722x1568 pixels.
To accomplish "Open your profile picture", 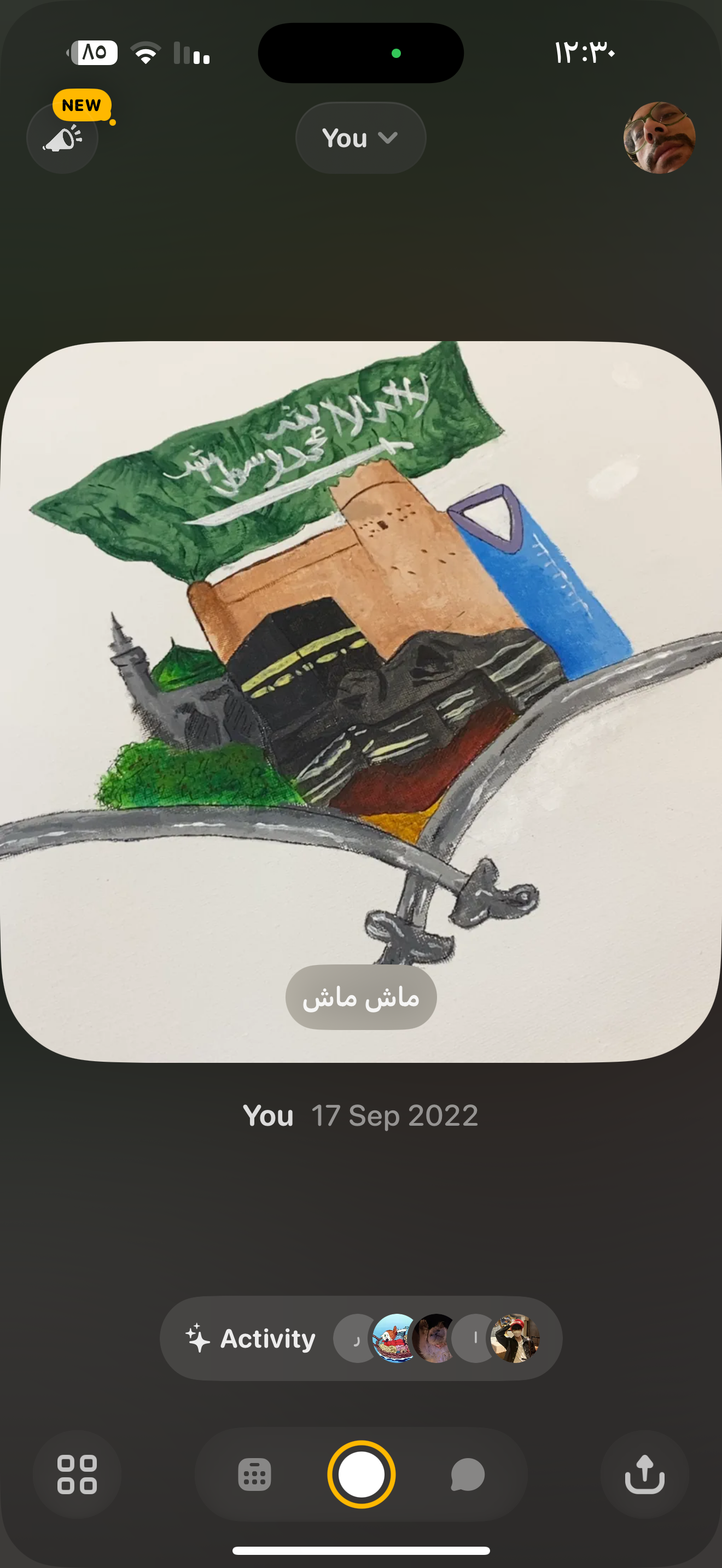I will click(659, 138).
